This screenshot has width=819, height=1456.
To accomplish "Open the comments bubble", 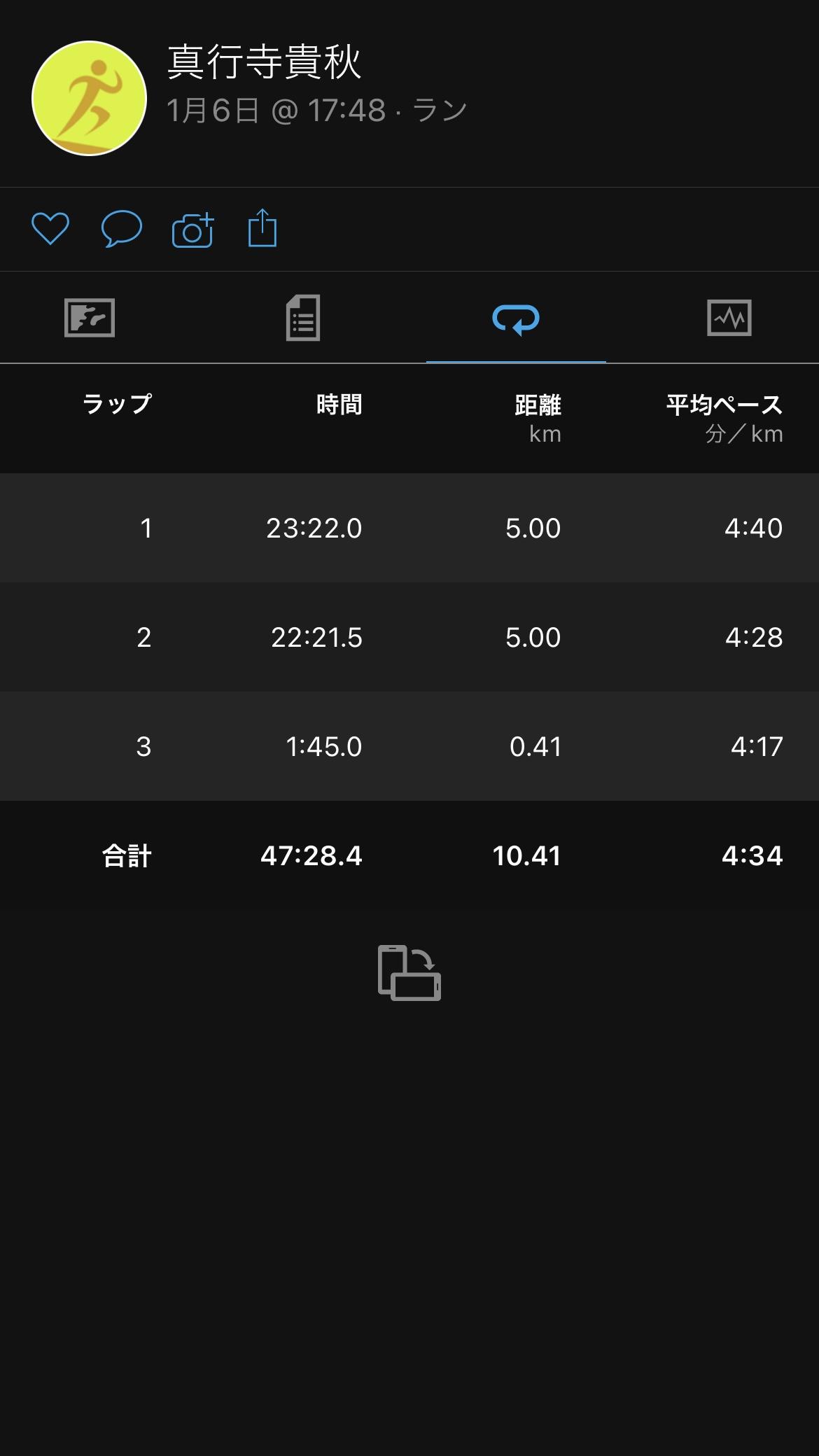I will (x=122, y=229).
